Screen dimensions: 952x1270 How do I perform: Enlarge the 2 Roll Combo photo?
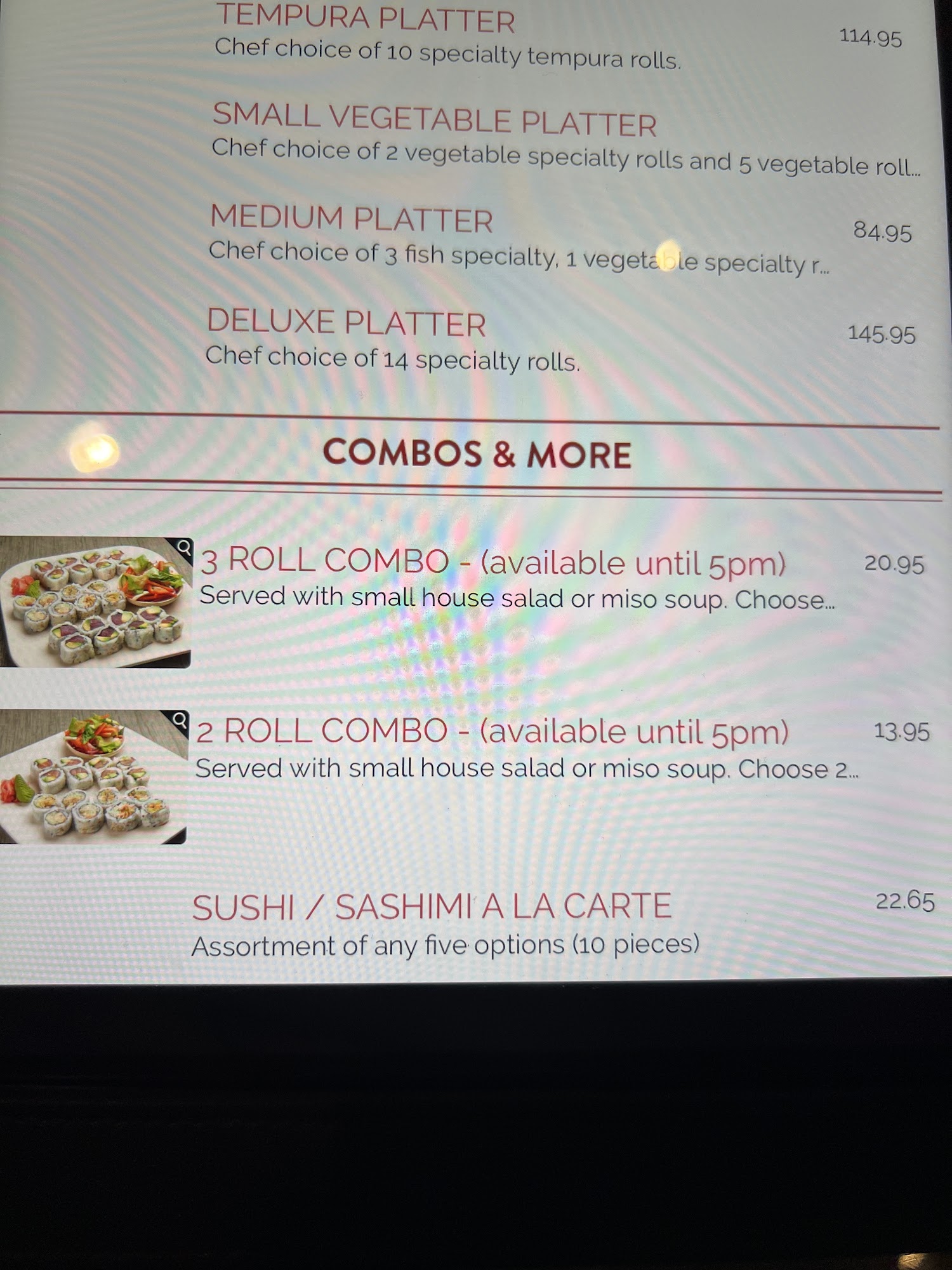(x=180, y=721)
